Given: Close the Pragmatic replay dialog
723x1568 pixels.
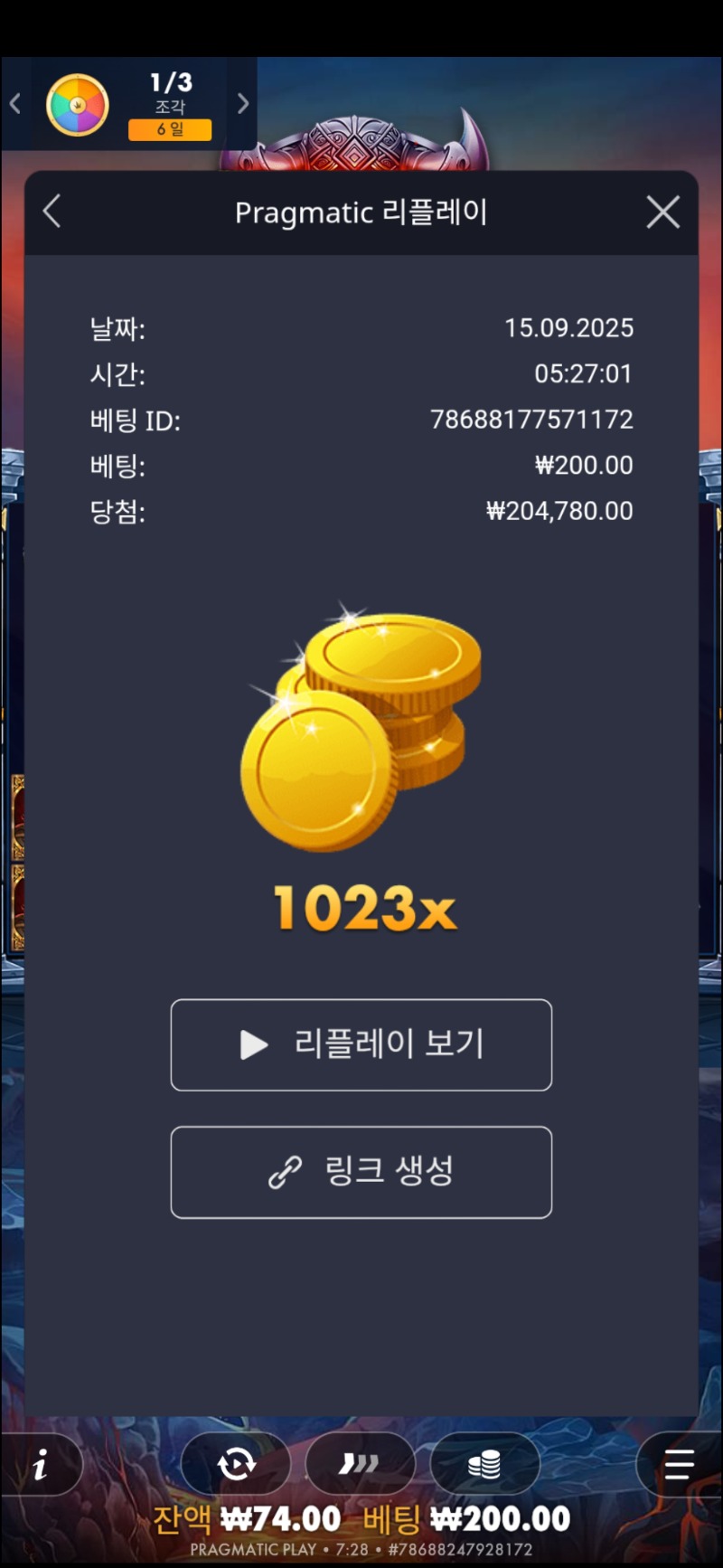Looking at the screenshot, I should [x=662, y=213].
